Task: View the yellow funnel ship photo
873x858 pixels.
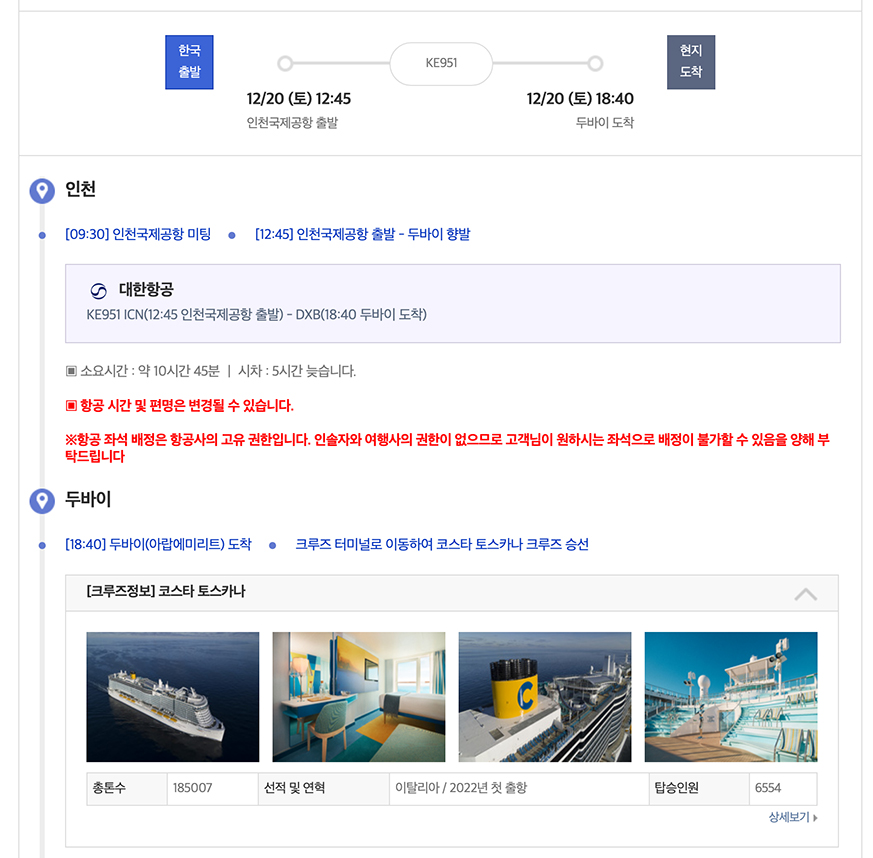Action: click(x=544, y=696)
